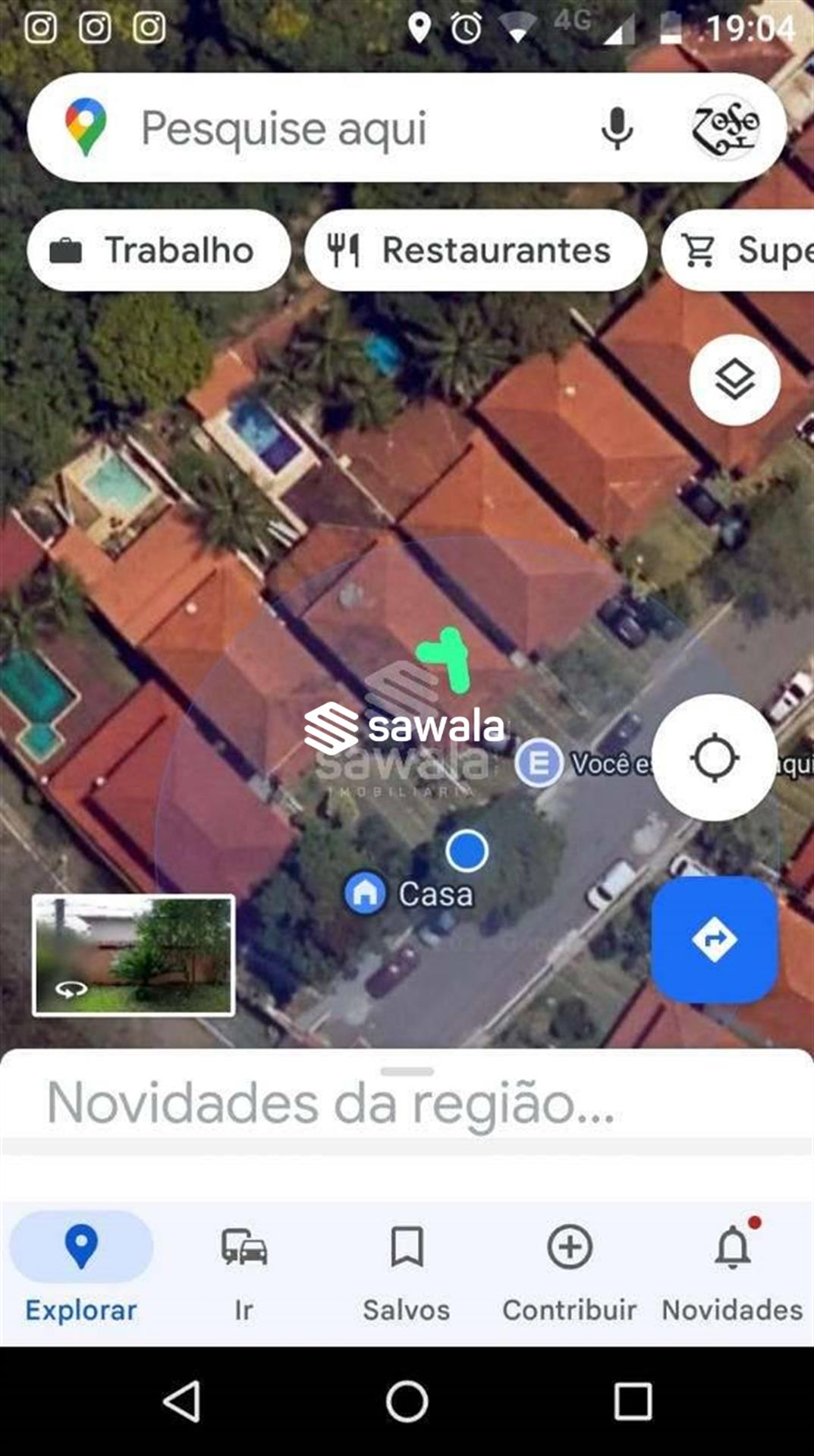Filter map by Restaurantes chip
The image size is (814, 1456).
[475, 250]
